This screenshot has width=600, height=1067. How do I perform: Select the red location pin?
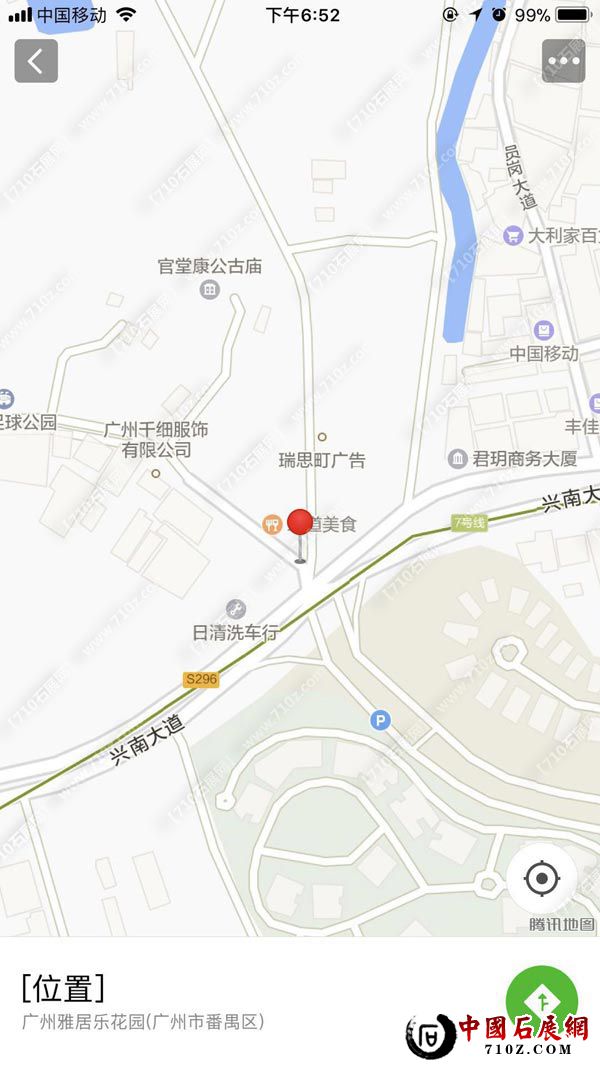point(300,524)
